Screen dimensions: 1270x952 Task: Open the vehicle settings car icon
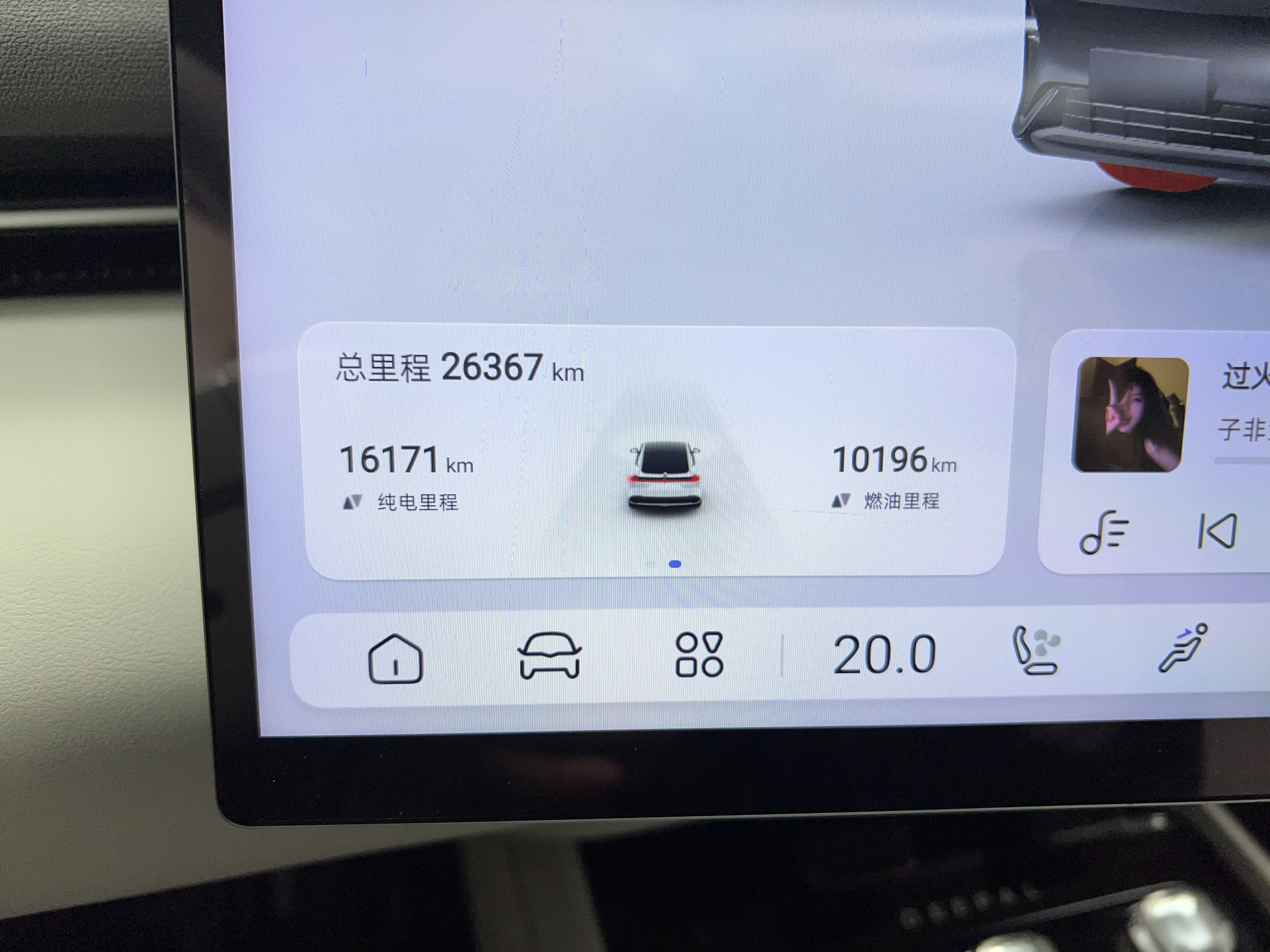coord(549,656)
